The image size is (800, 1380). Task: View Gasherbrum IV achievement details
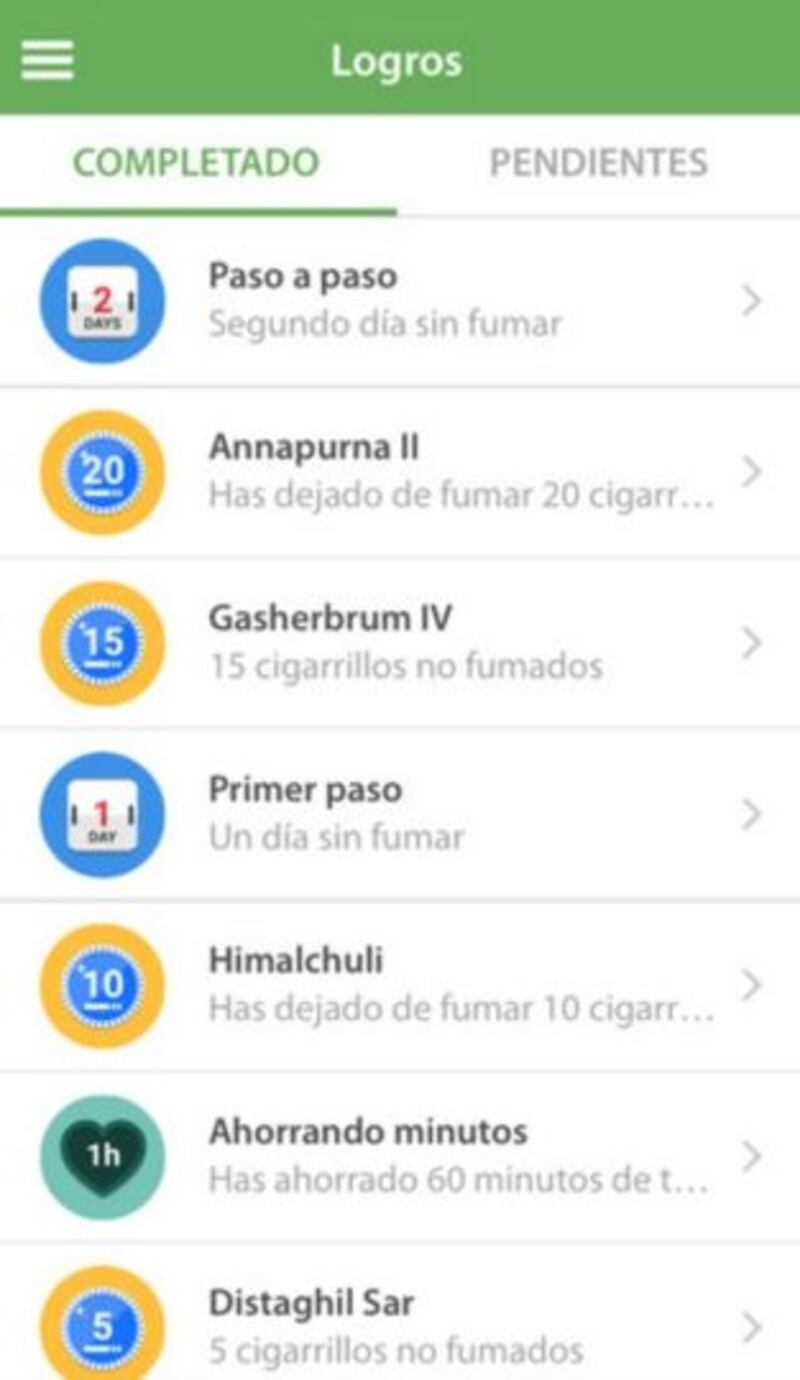pyautogui.click(x=400, y=643)
